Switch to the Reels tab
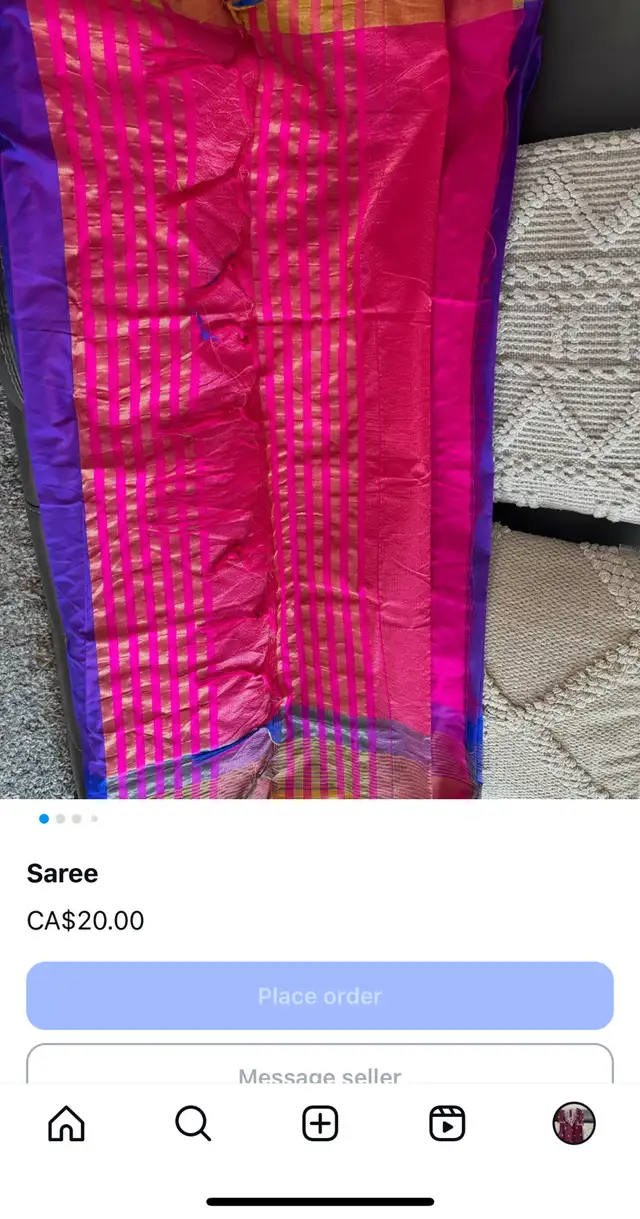Image resolution: width=640 pixels, height=1219 pixels. (x=447, y=1124)
